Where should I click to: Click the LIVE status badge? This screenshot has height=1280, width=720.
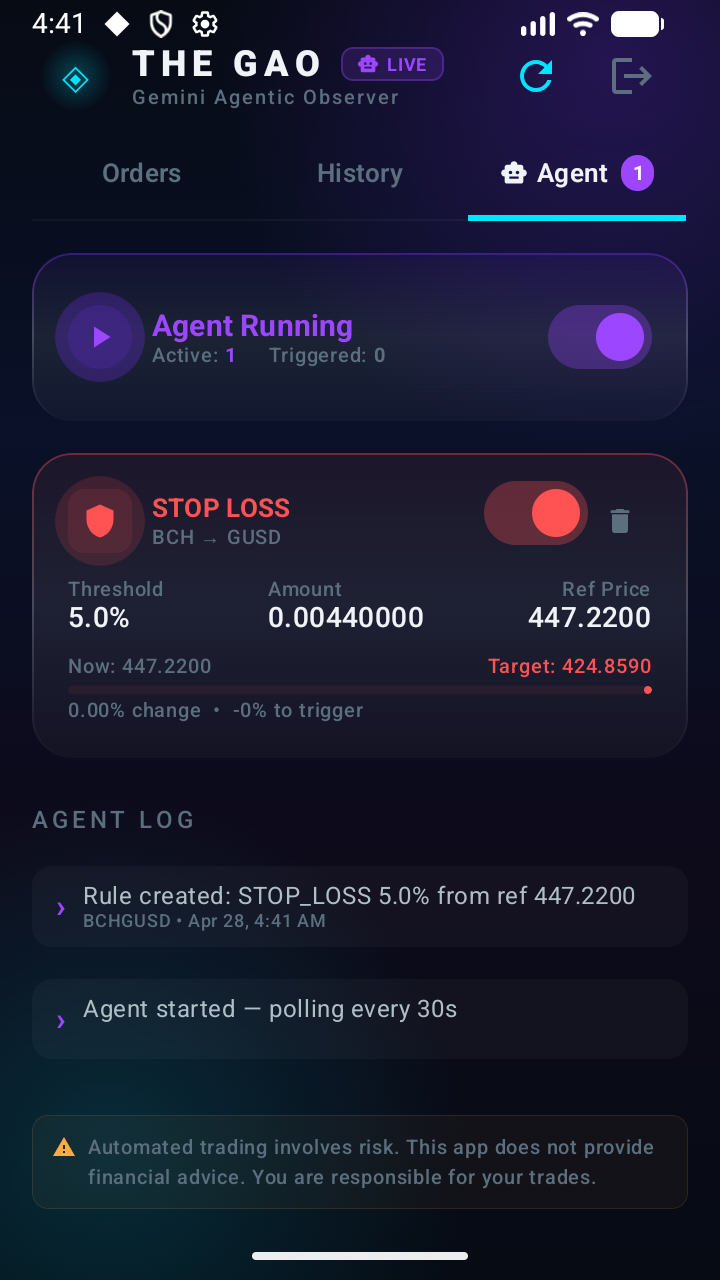coord(392,63)
